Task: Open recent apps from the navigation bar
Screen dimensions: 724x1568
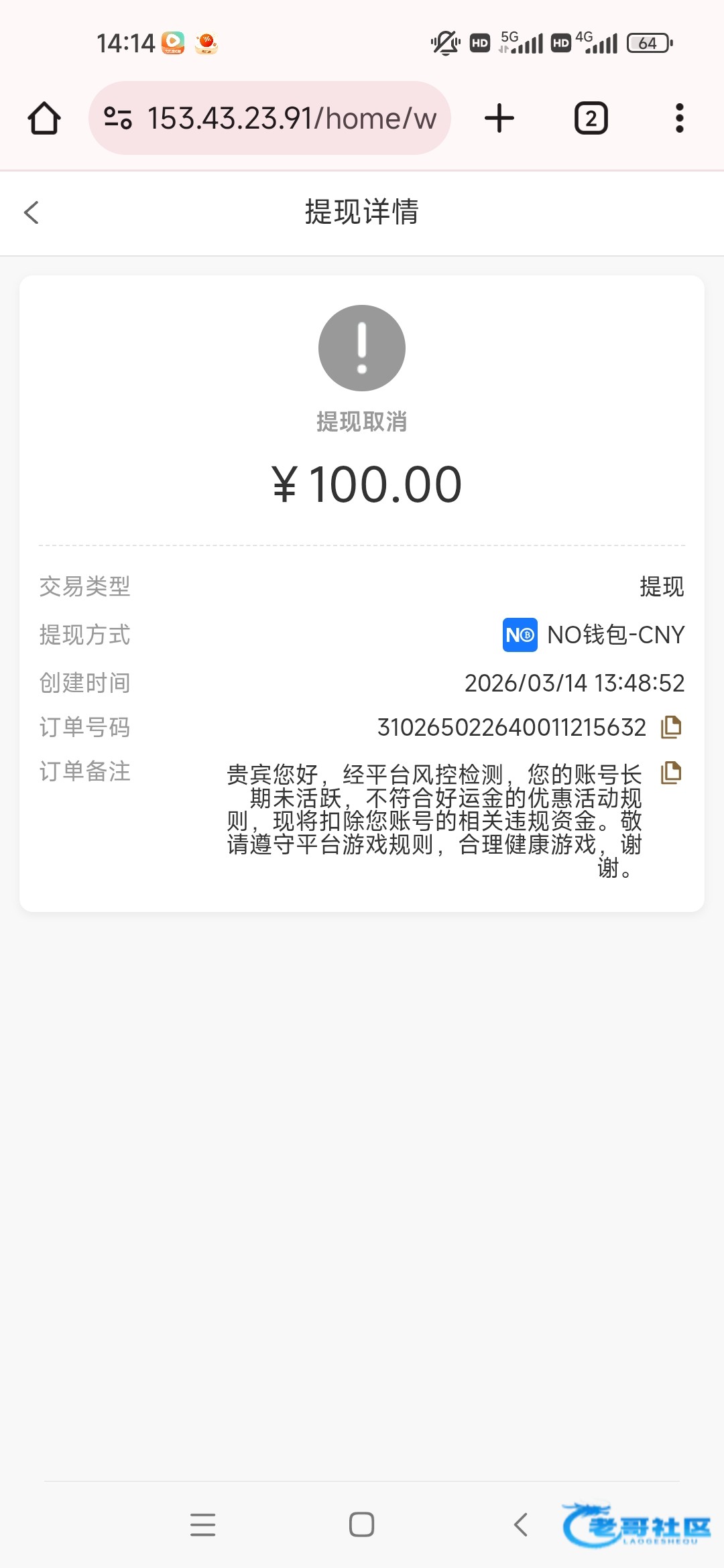Action: (202, 1524)
